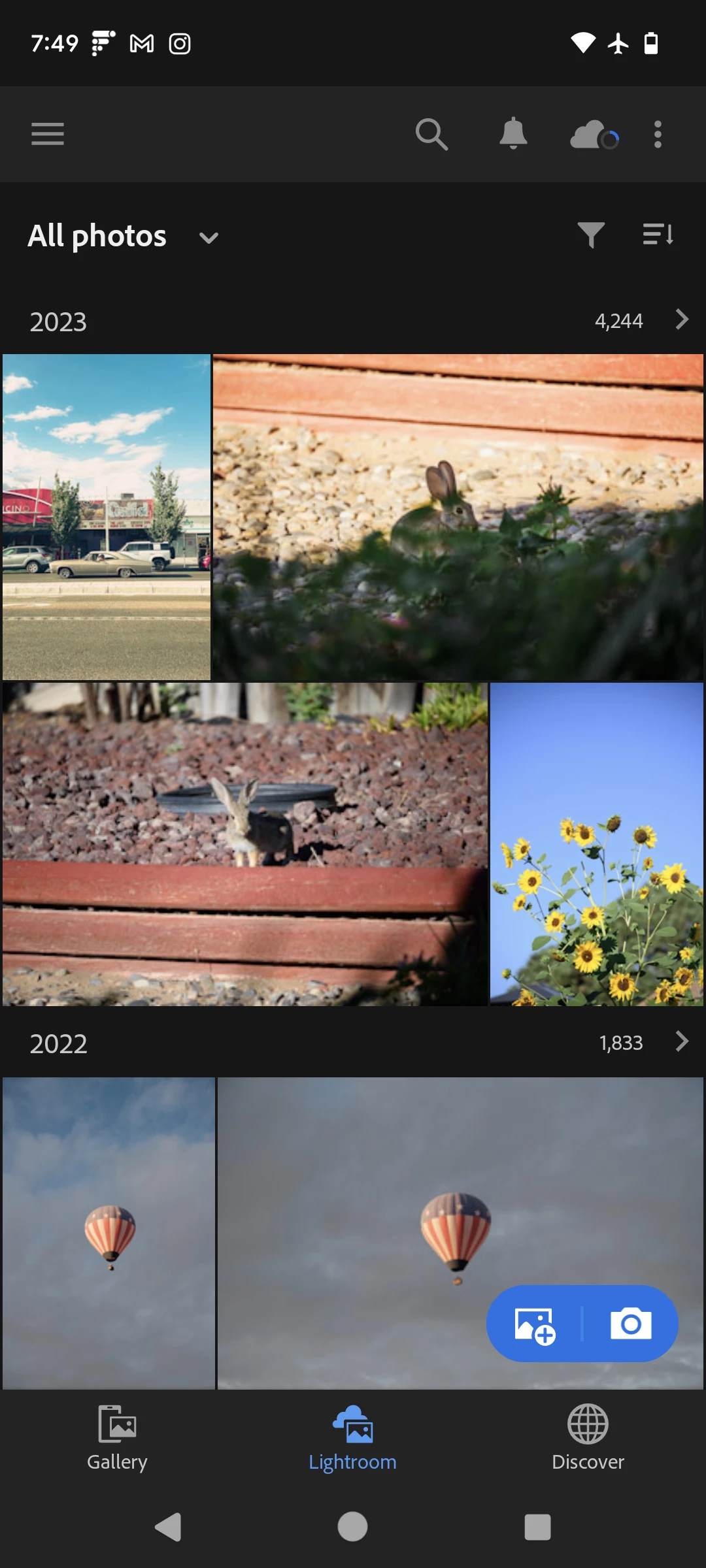Open the sunflowers against blue sky photo

[x=596, y=843]
